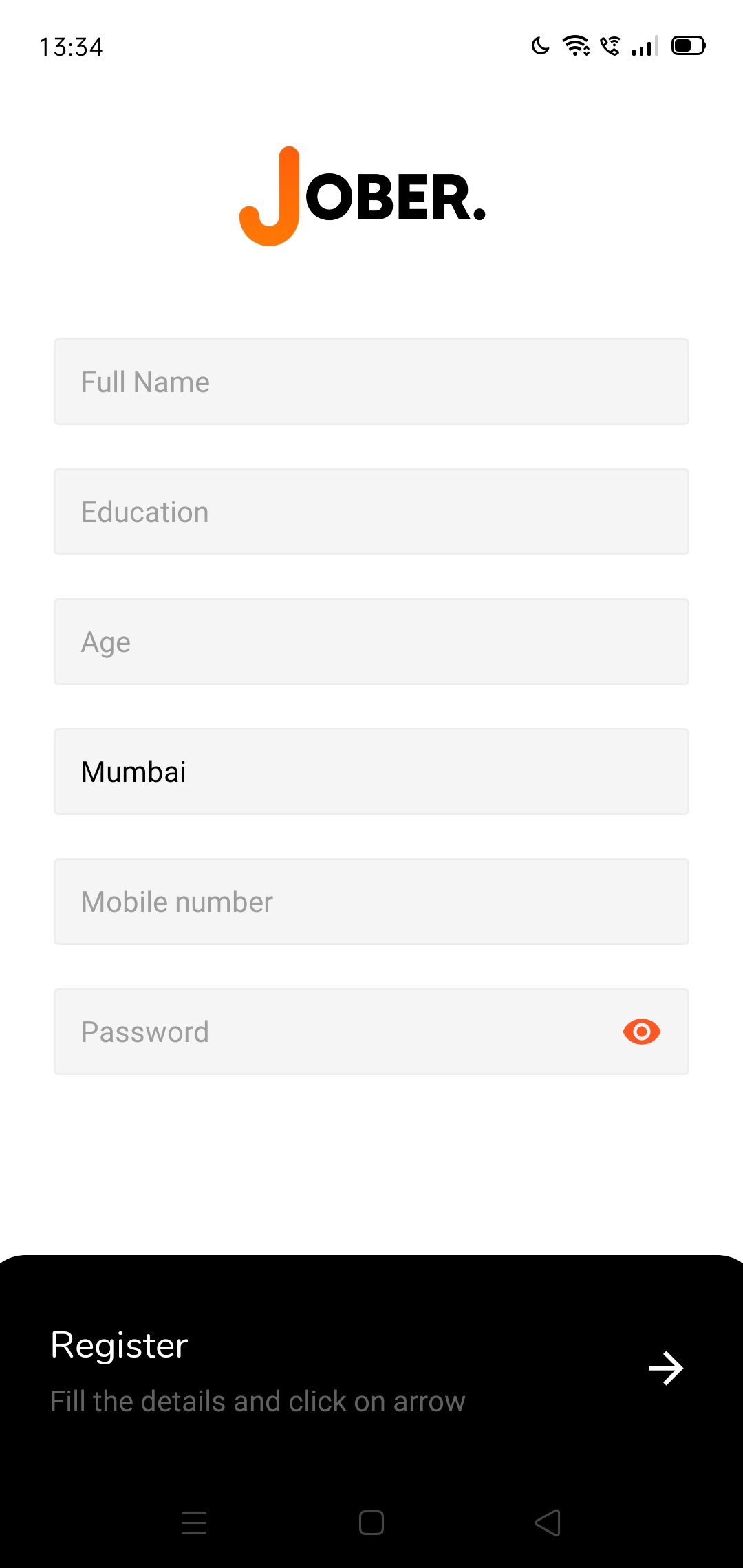The height and width of the screenshot is (1568, 743).
Task: Tap the Full Name field
Action: 371,382
